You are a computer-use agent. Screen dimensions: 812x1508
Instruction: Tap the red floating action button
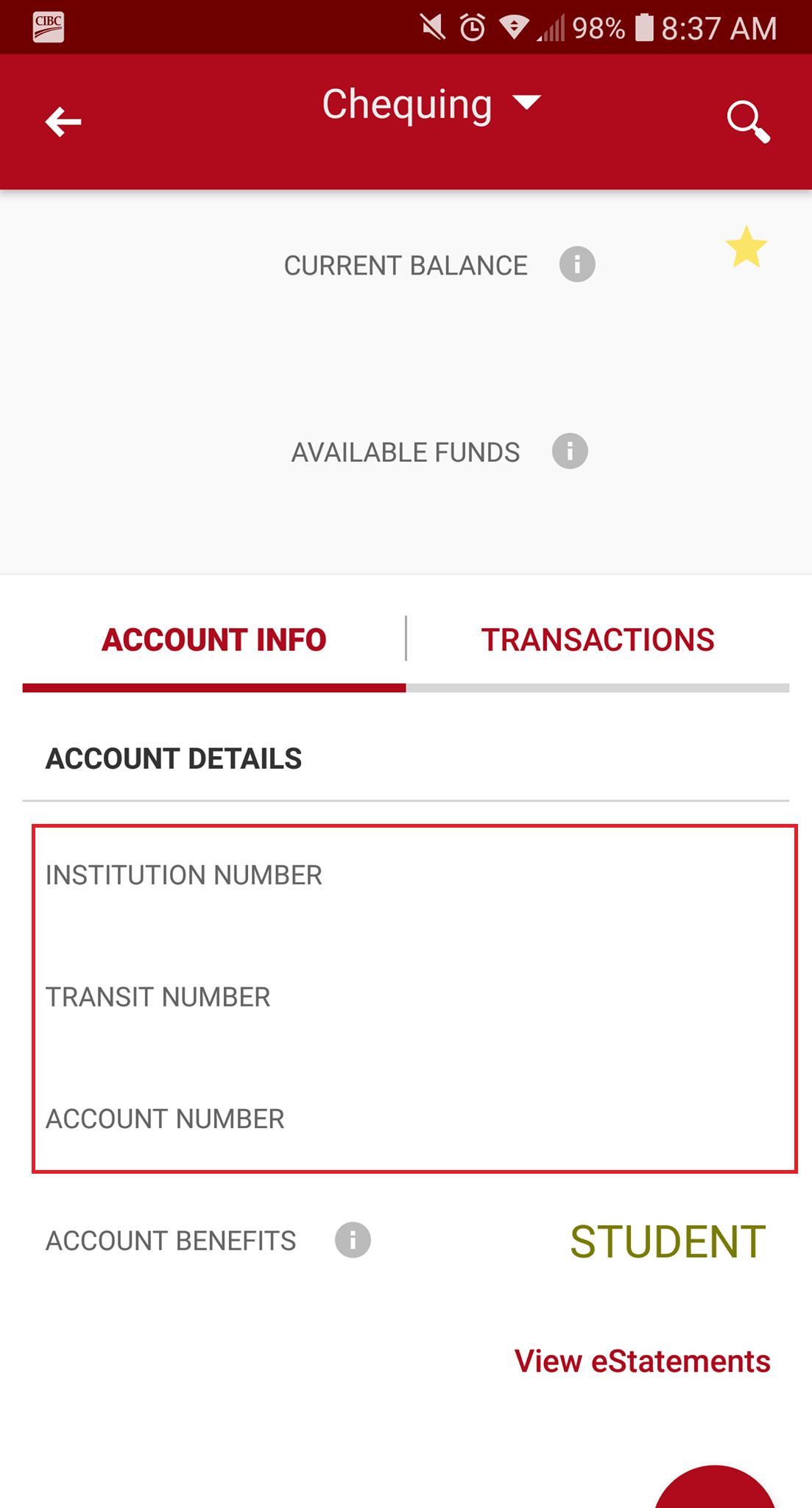coord(715,1487)
